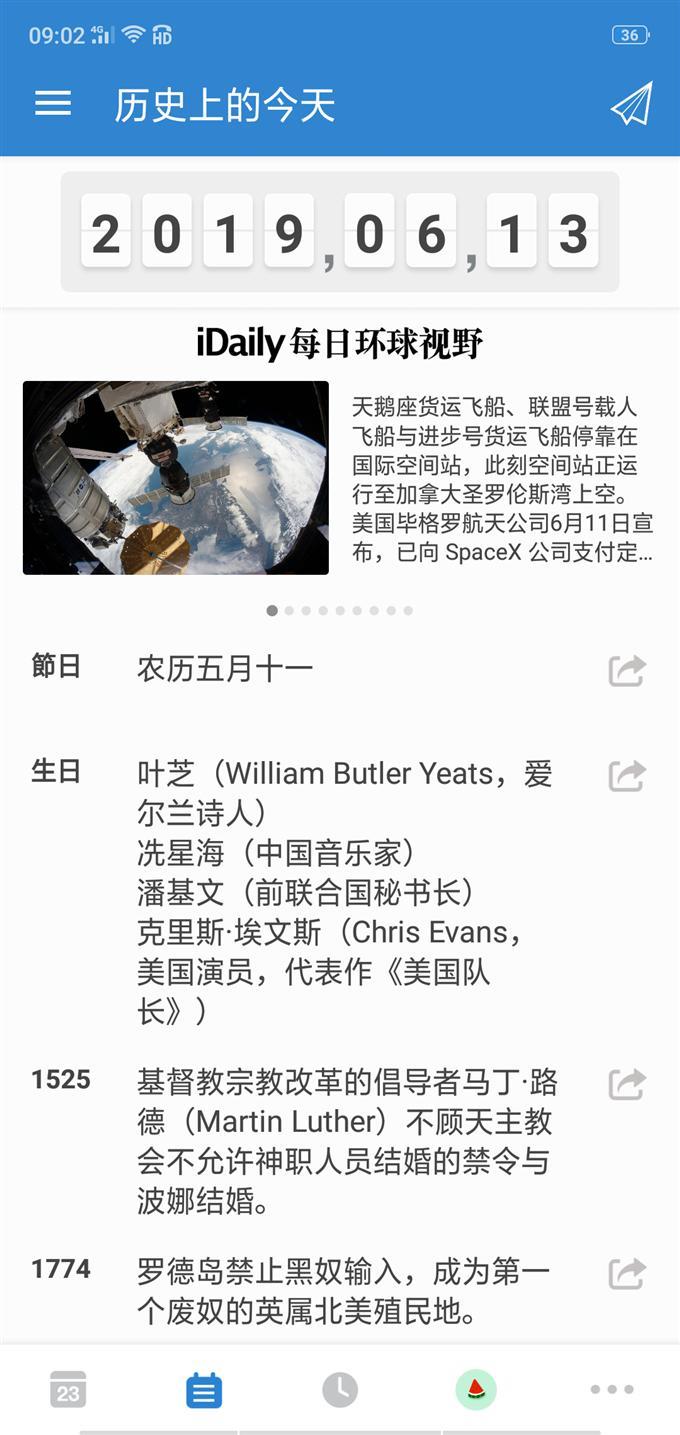Switch to the calendar 23 tab

68,1390
